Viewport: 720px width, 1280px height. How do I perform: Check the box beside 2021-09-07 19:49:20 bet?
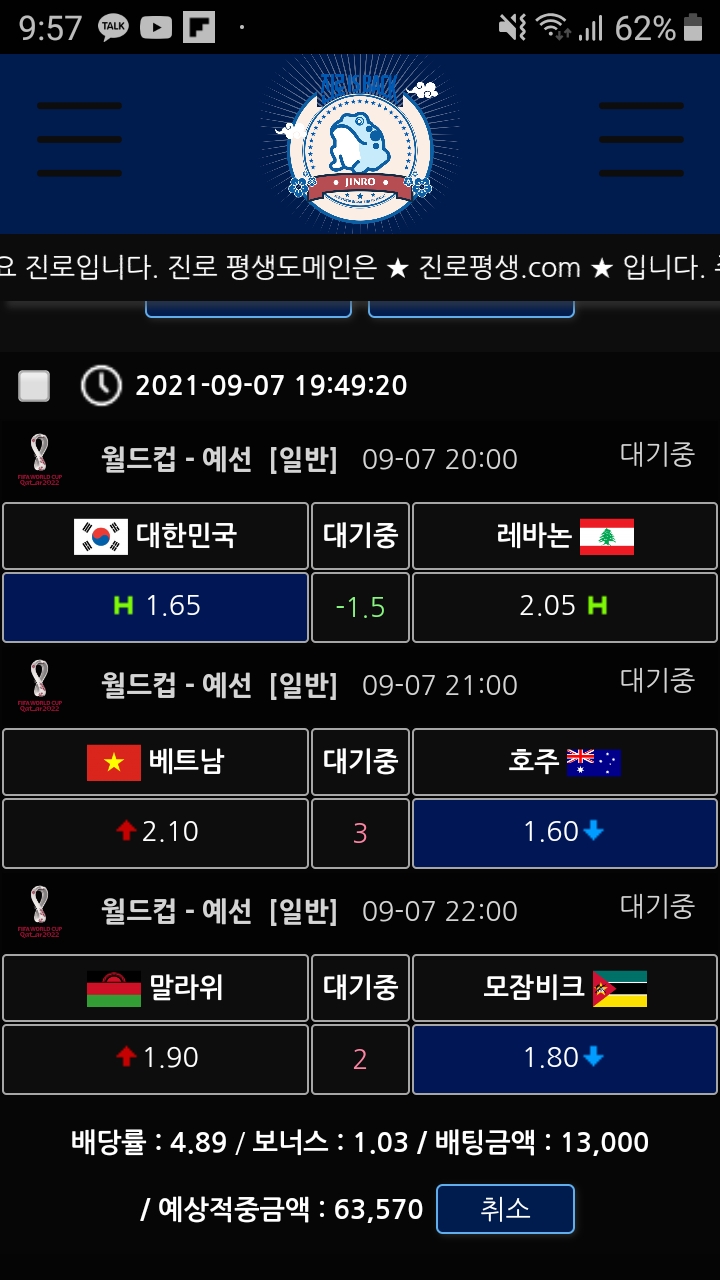tap(35, 385)
